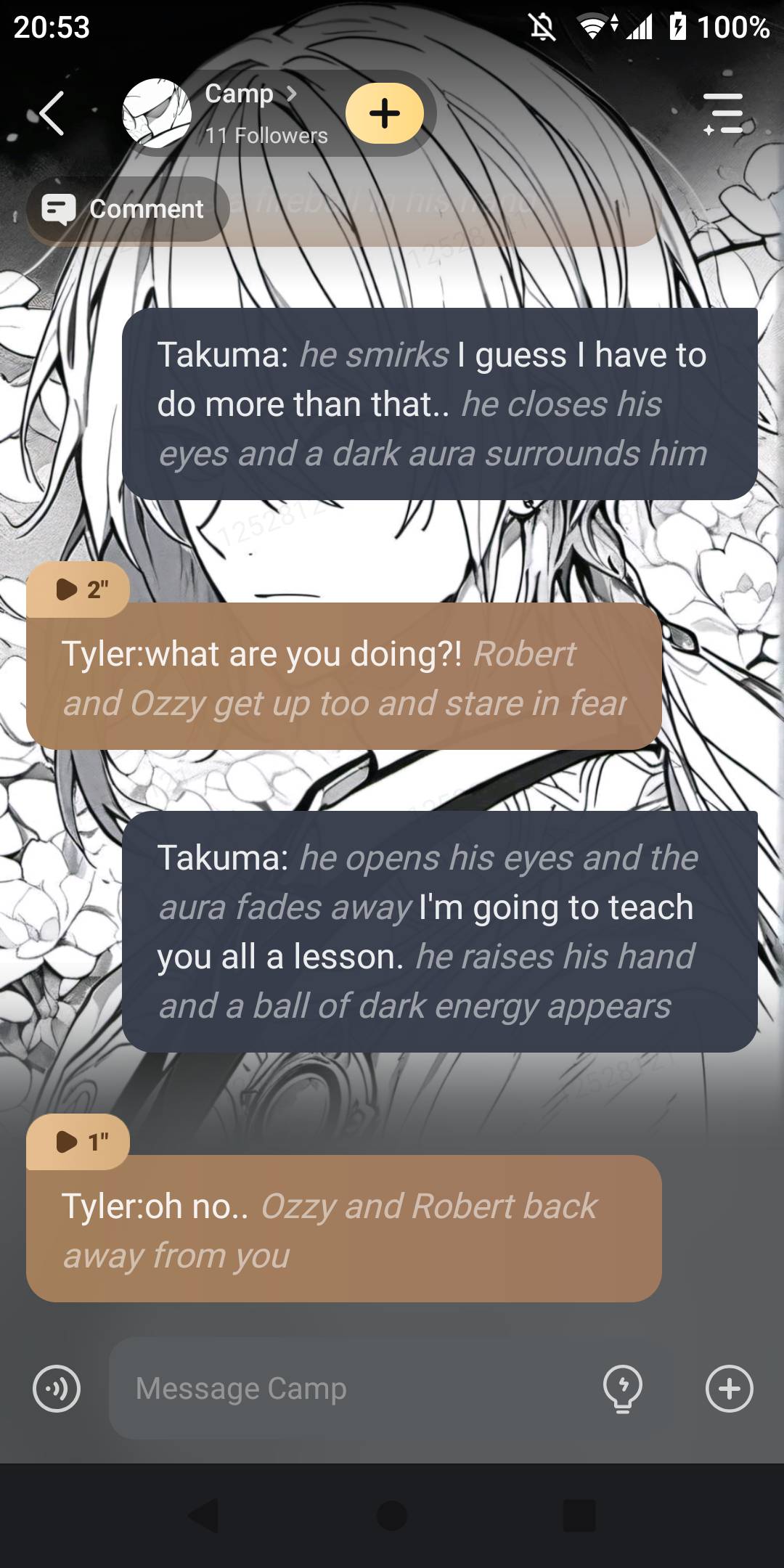Image resolution: width=784 pixels, height=1568 pixels.
Task: Tap the system home button
Action: [392, 1516]
